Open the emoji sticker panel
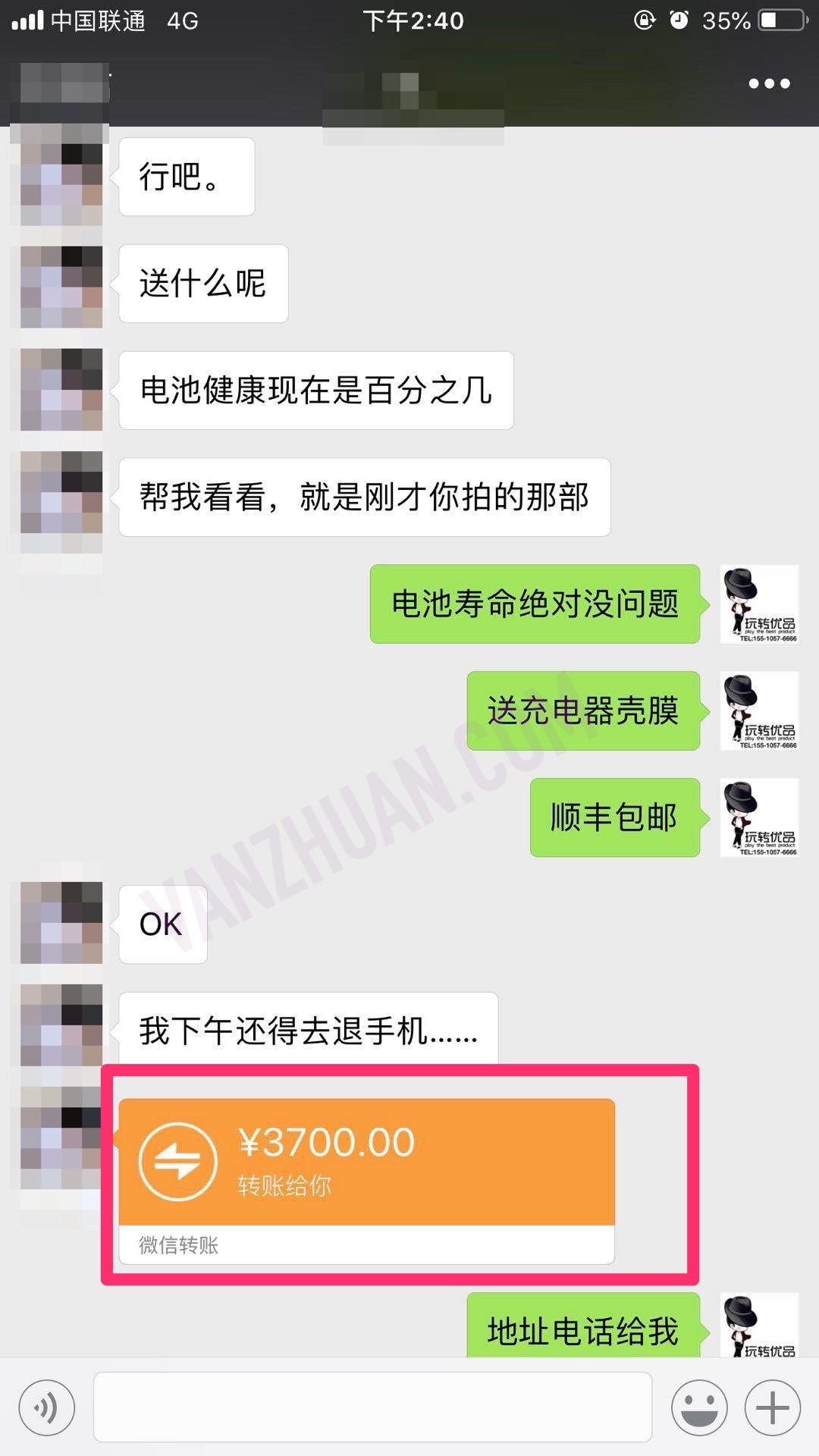819x1456 pixels. click(x=698, y=1407)
